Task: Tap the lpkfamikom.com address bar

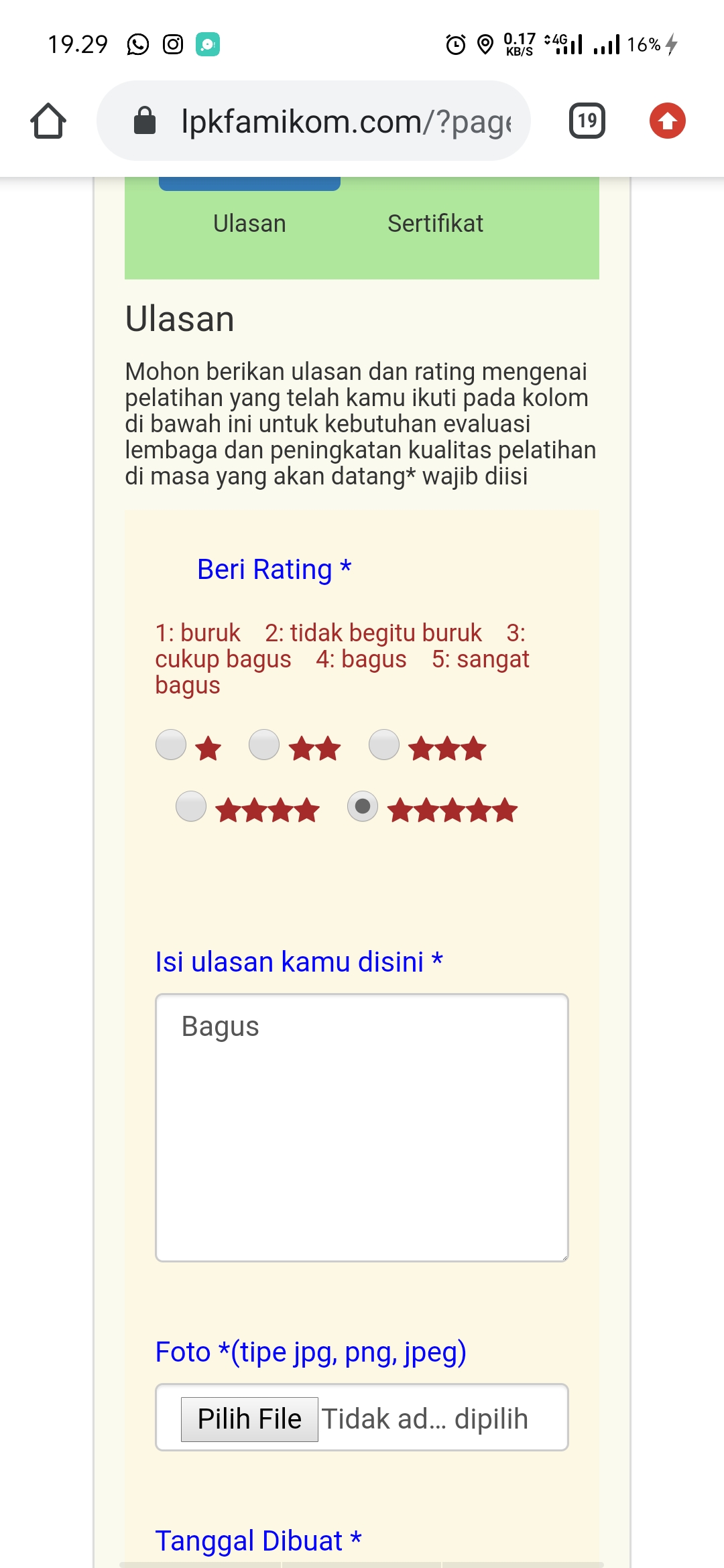Action: click(314, 121)
